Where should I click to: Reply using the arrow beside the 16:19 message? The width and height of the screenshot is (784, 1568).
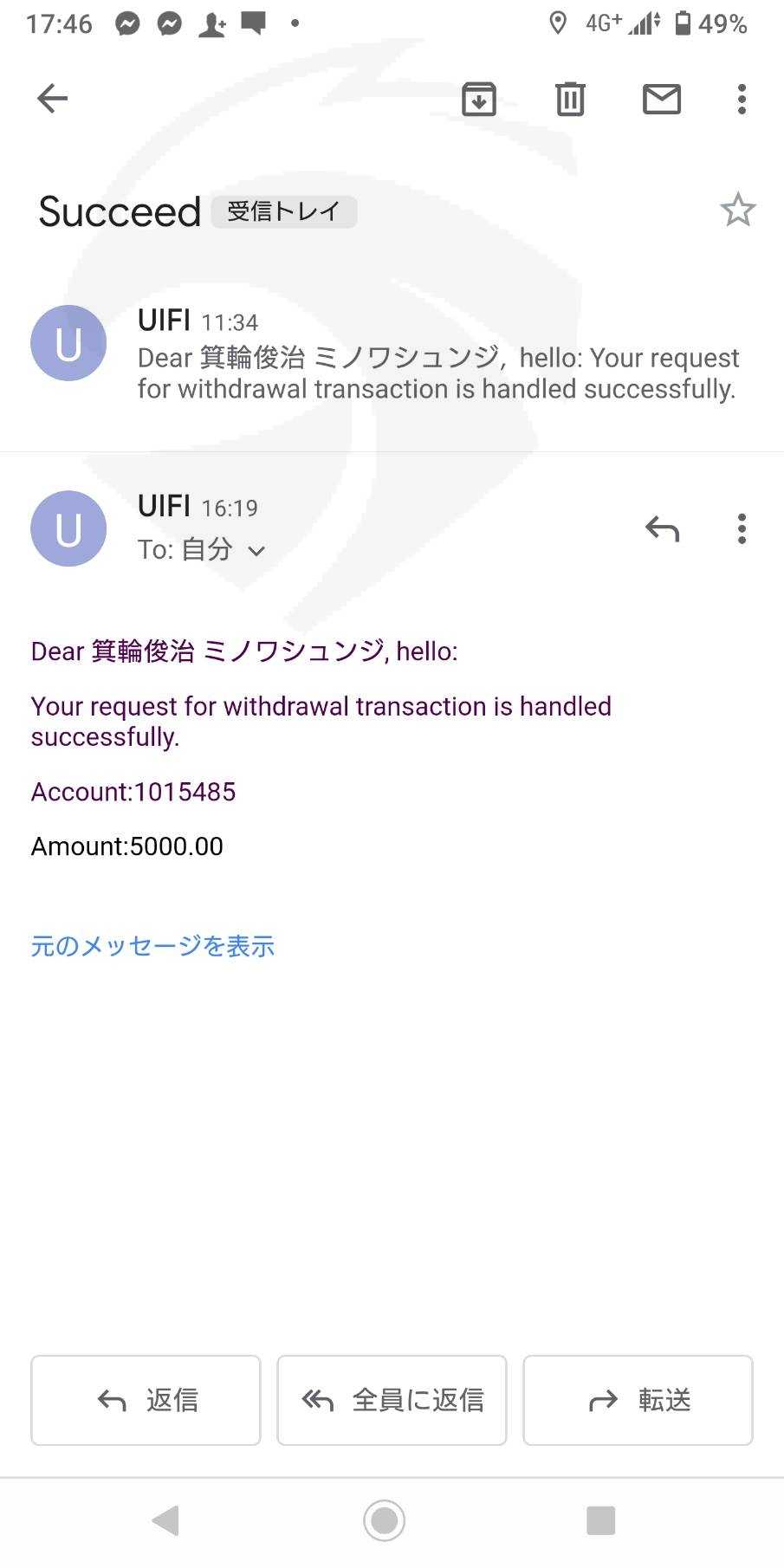click(662, 528)
